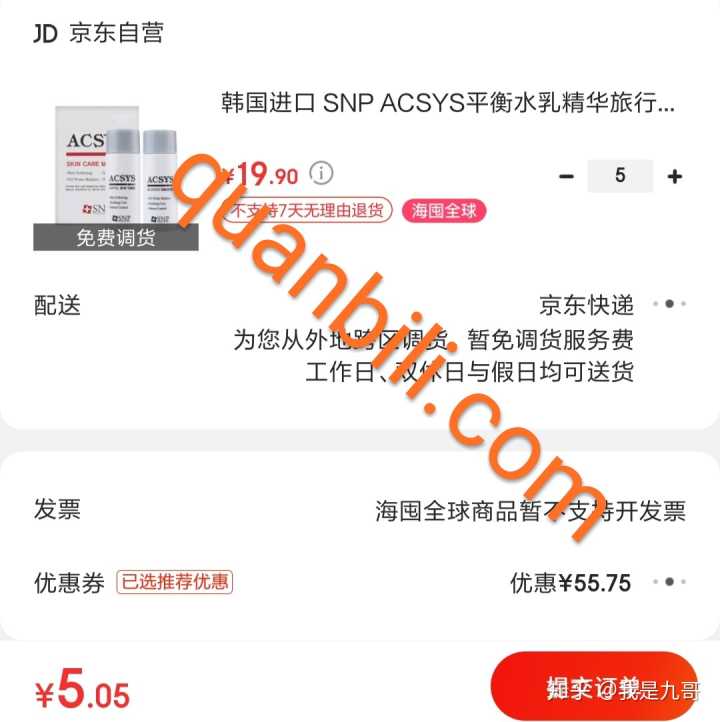Open price info icon next to ¥19.90
Screen dimensions: 720x722
pos(321,173)
